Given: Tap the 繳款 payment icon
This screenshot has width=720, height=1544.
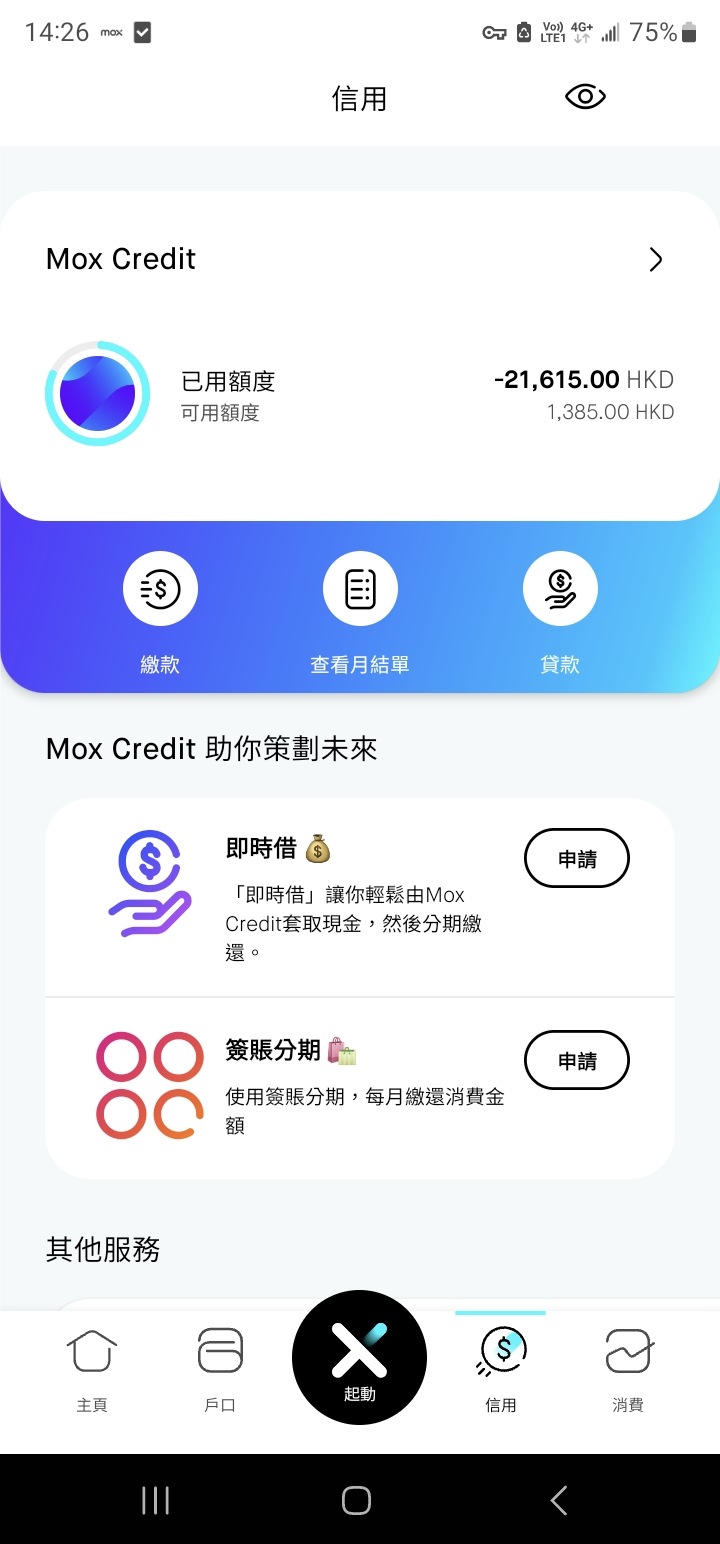Looking at the screenshot, I should (160, 589).
